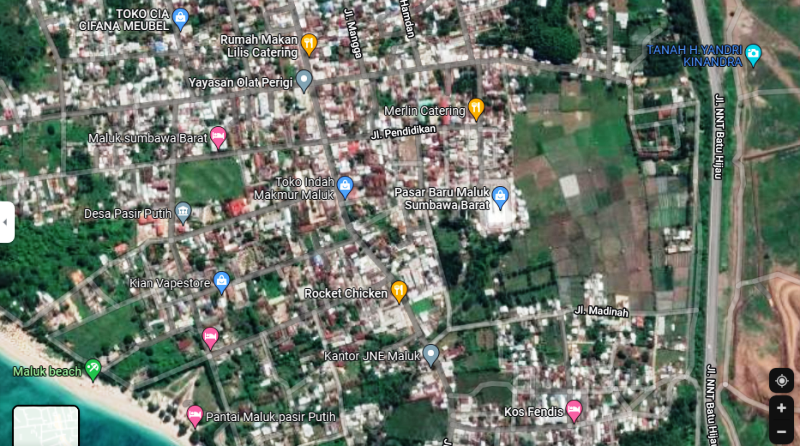Tap the Pantai Maluk pasir Putih marker
The image size is (800, 446).
(194, 416)
